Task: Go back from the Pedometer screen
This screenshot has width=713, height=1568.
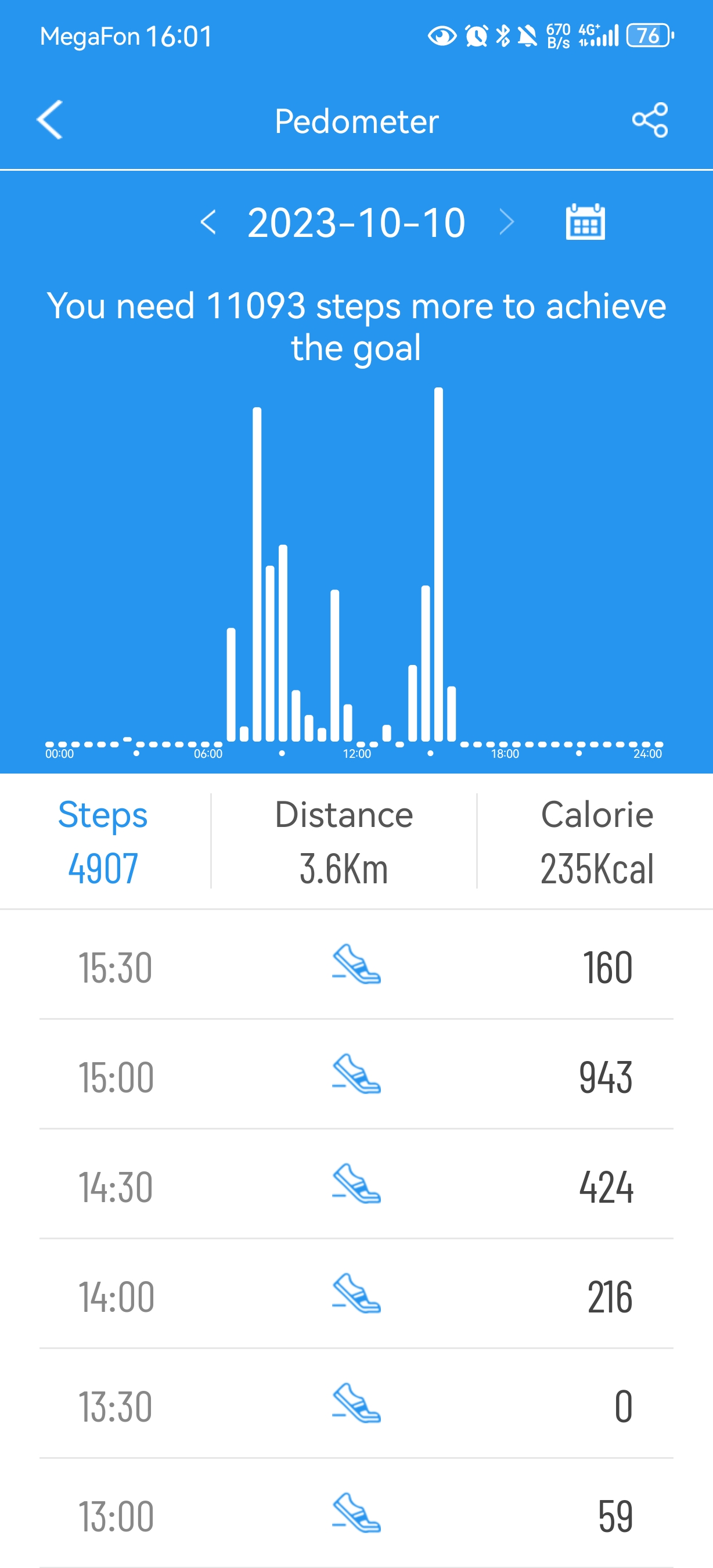Action: click(50, 120)
